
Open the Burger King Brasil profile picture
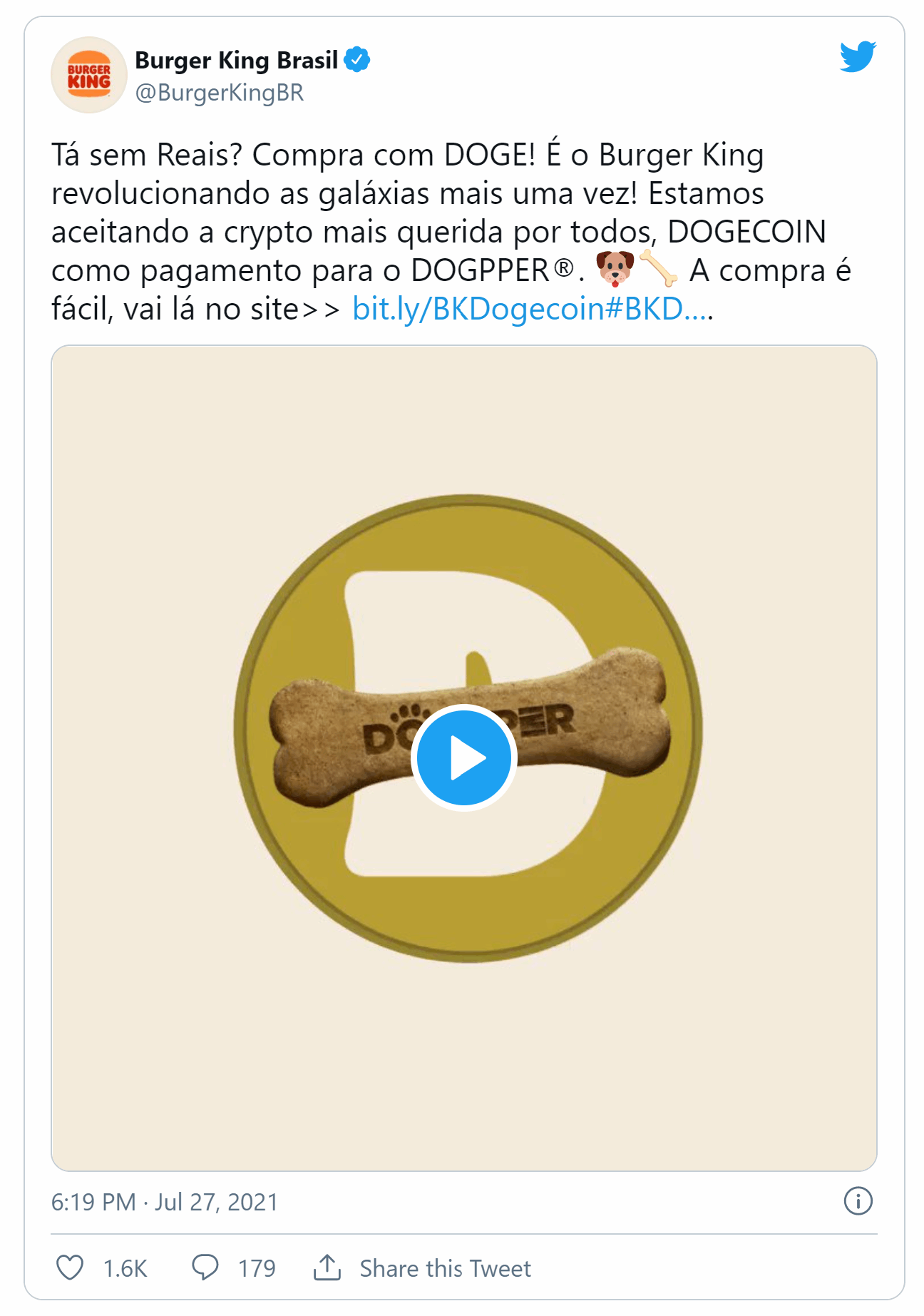coord(89,75)
